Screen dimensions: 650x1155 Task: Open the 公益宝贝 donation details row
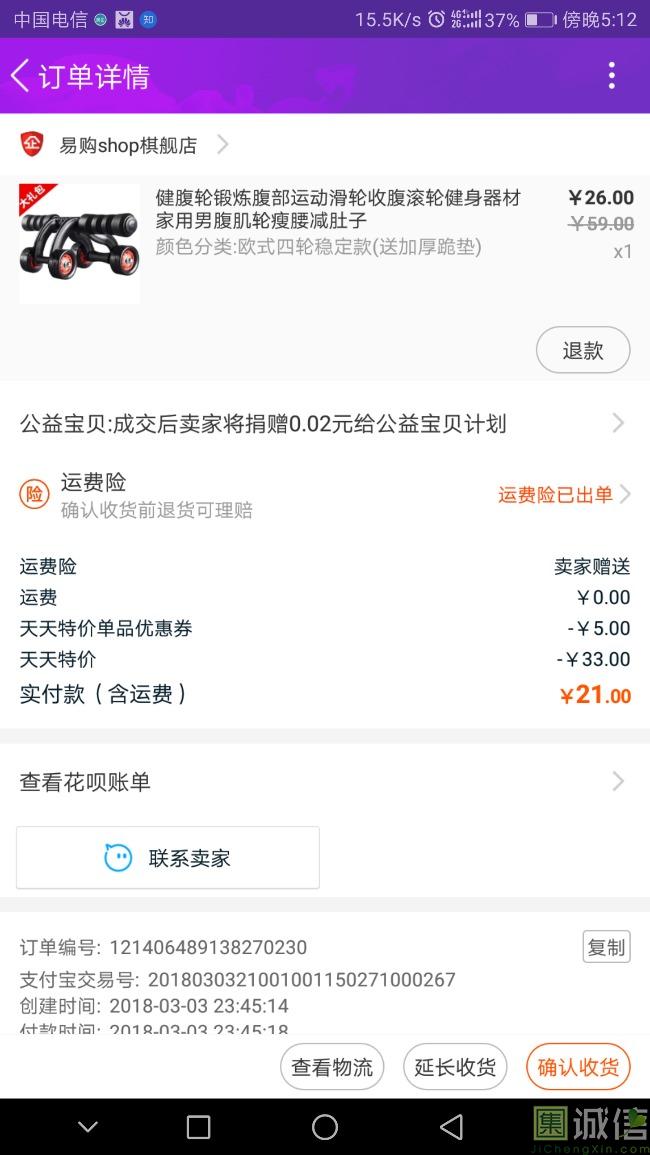[324, 424]
